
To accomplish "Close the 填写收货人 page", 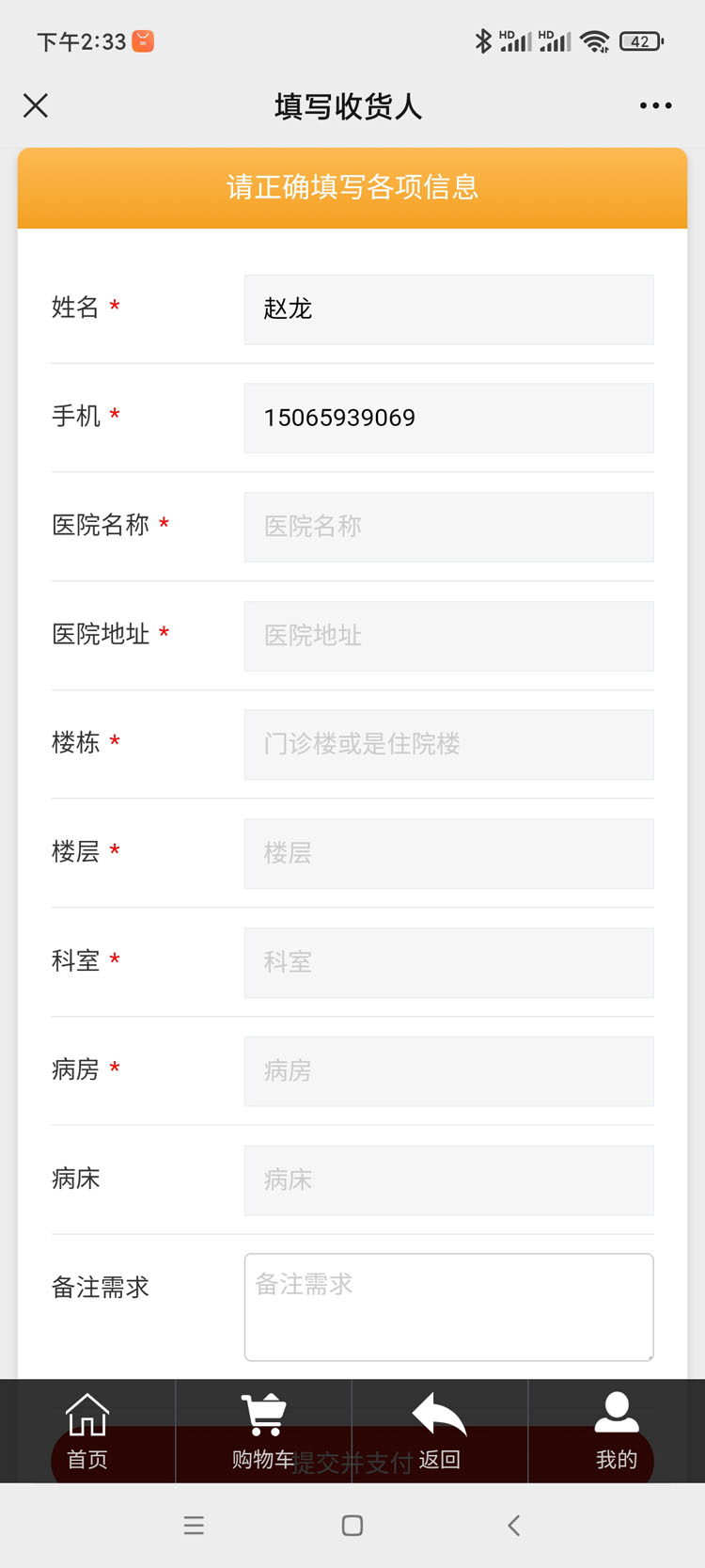I will coord(36,105).
